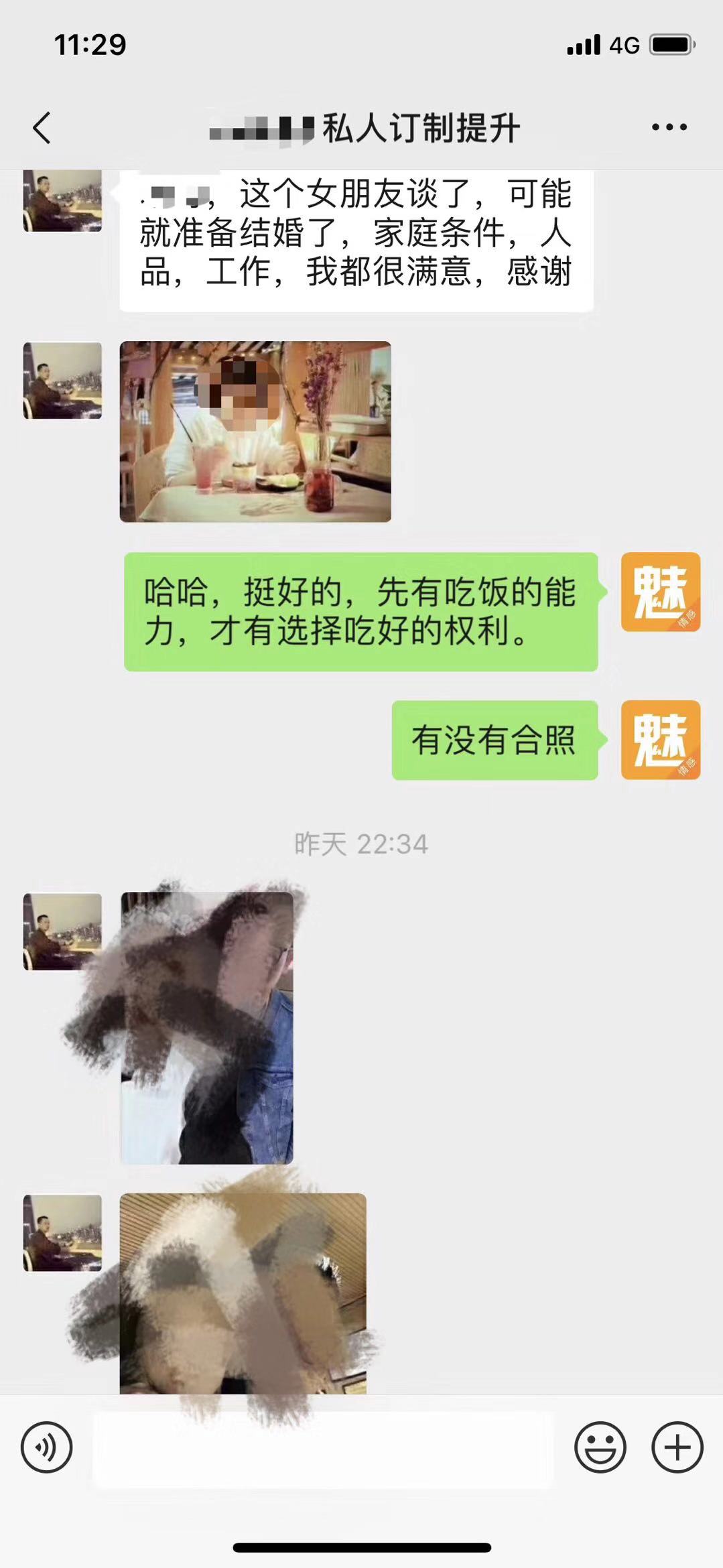Switch to voice message input
The width and height of the screenshot is (723, 1568).
pos(46,1447)
